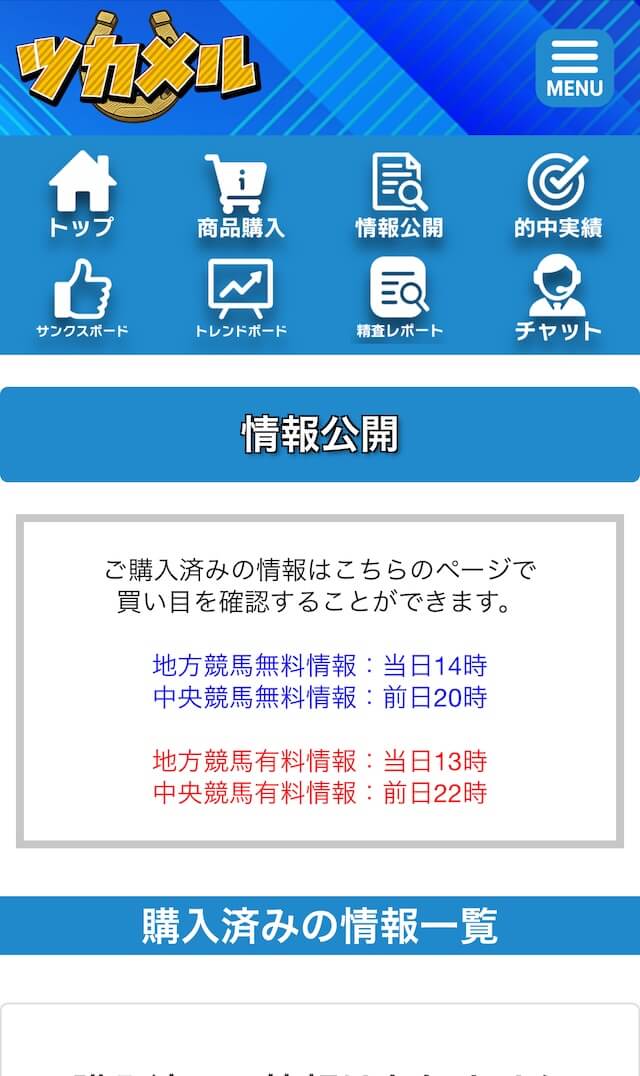View 的中実績 results page
This screenshot has height=1076, width=640.
[x=558, y=196]
